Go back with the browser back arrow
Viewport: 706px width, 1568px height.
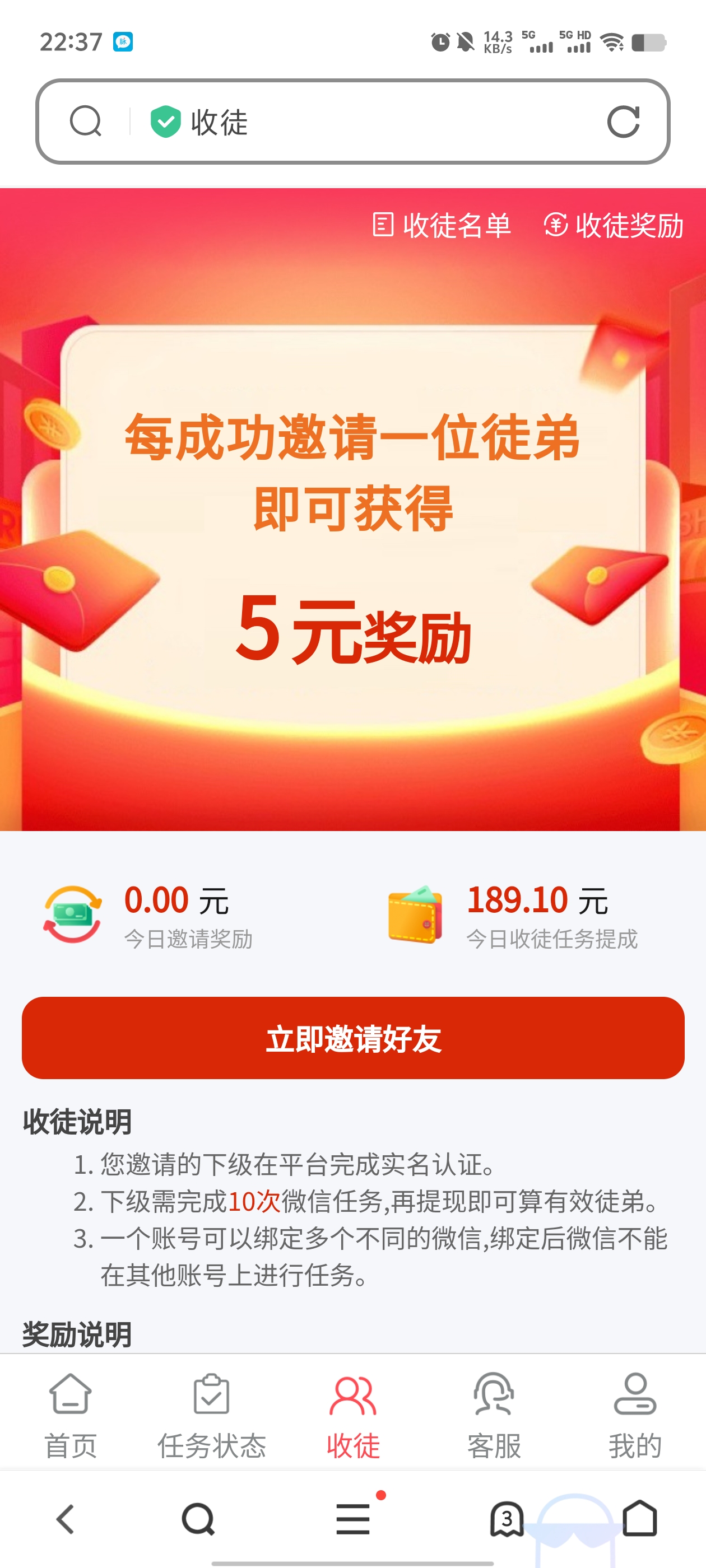pyautogui.click(x=65, y=1519)
